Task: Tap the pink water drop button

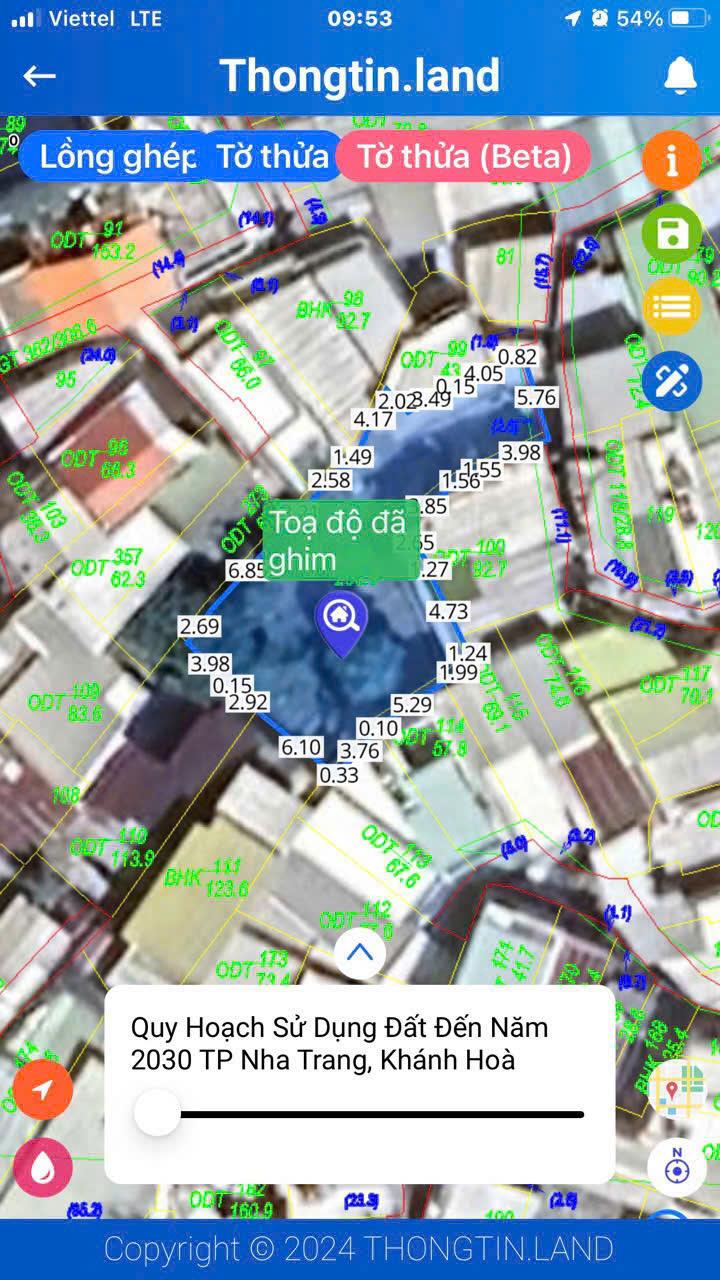Action: pyautogui.click(x=43, y=1167)
